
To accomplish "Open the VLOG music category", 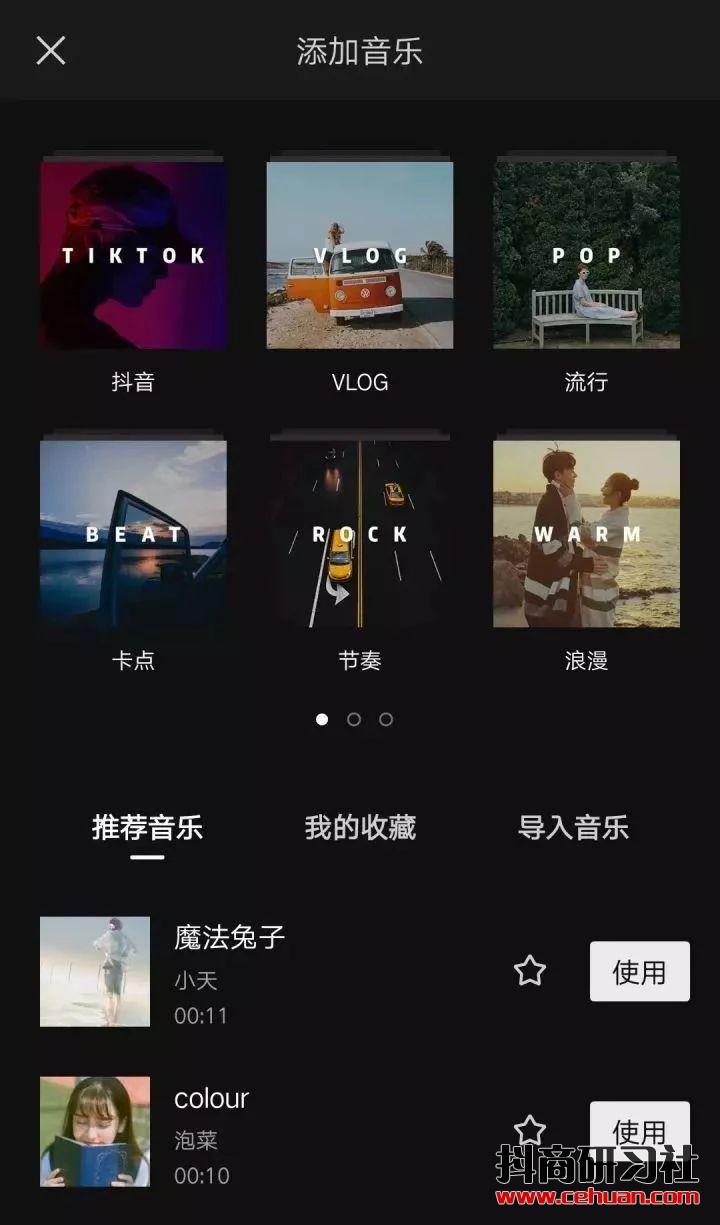I will click(x=360, y=255).
